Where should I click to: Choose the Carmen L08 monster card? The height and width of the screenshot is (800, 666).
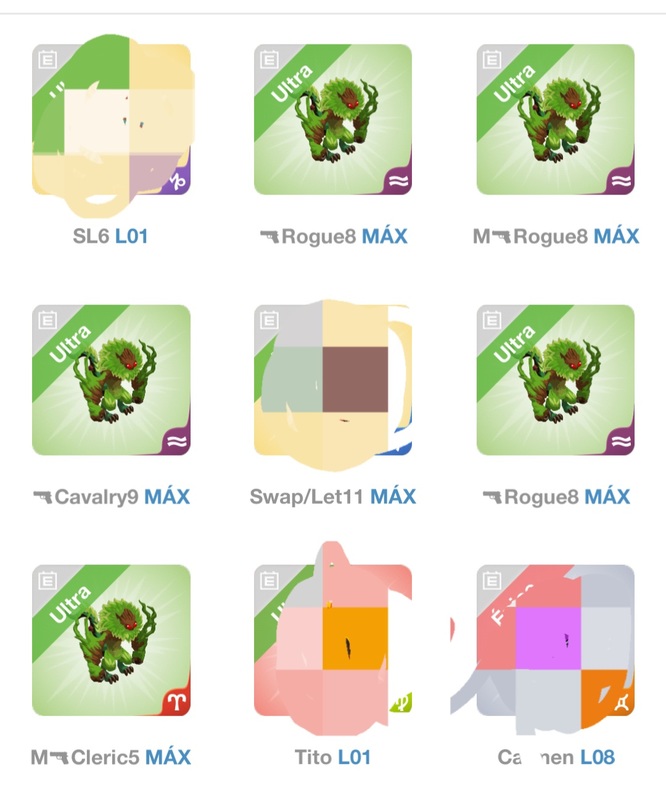555,640
